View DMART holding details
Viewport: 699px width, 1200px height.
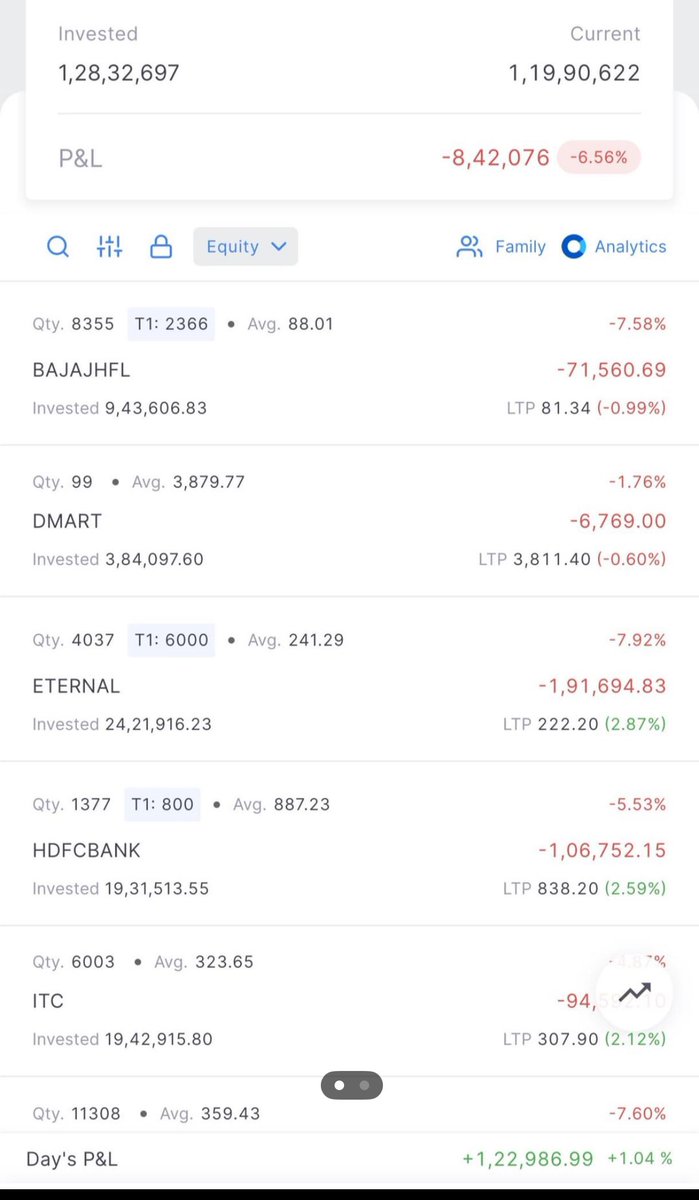(x=349, y=521)
